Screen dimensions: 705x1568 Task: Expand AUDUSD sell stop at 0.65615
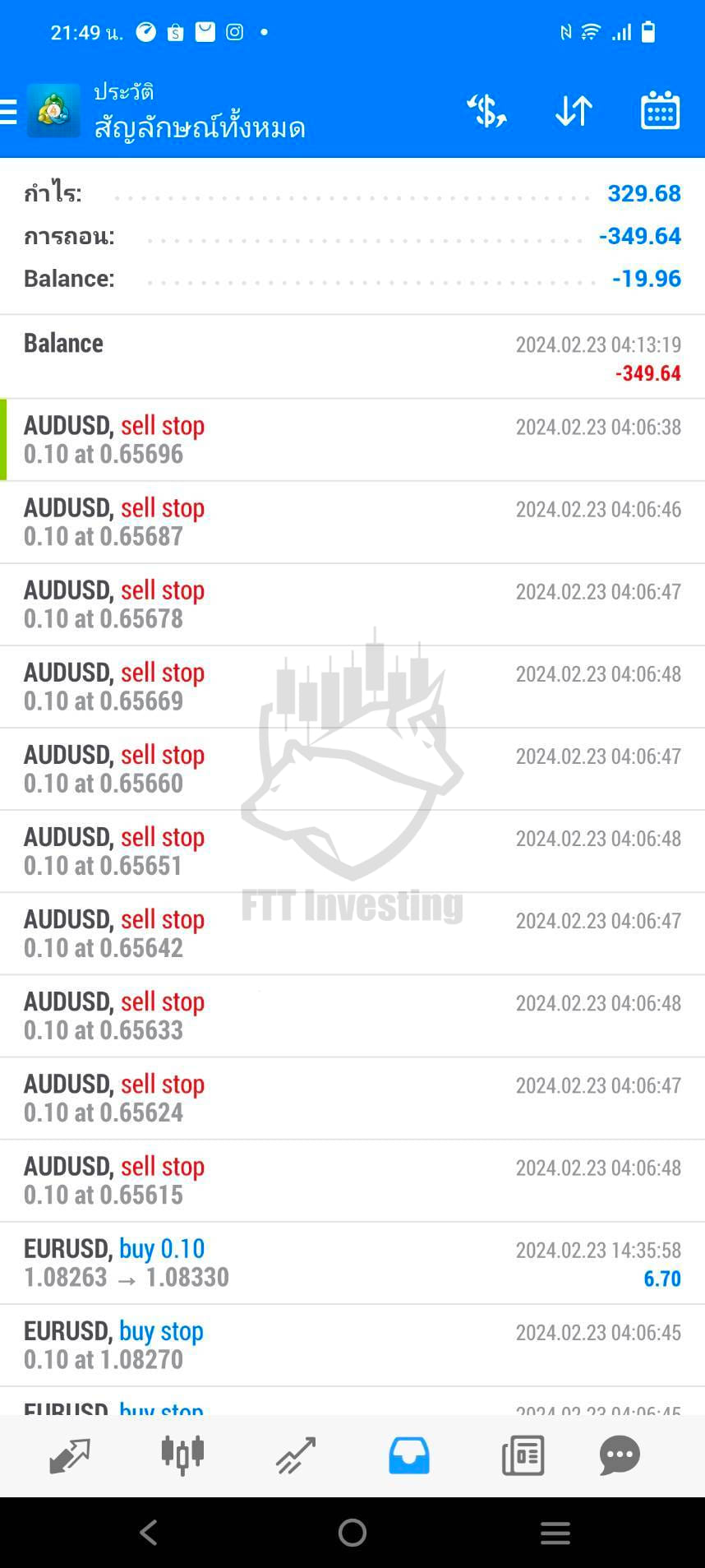(x=352, y=1181)
